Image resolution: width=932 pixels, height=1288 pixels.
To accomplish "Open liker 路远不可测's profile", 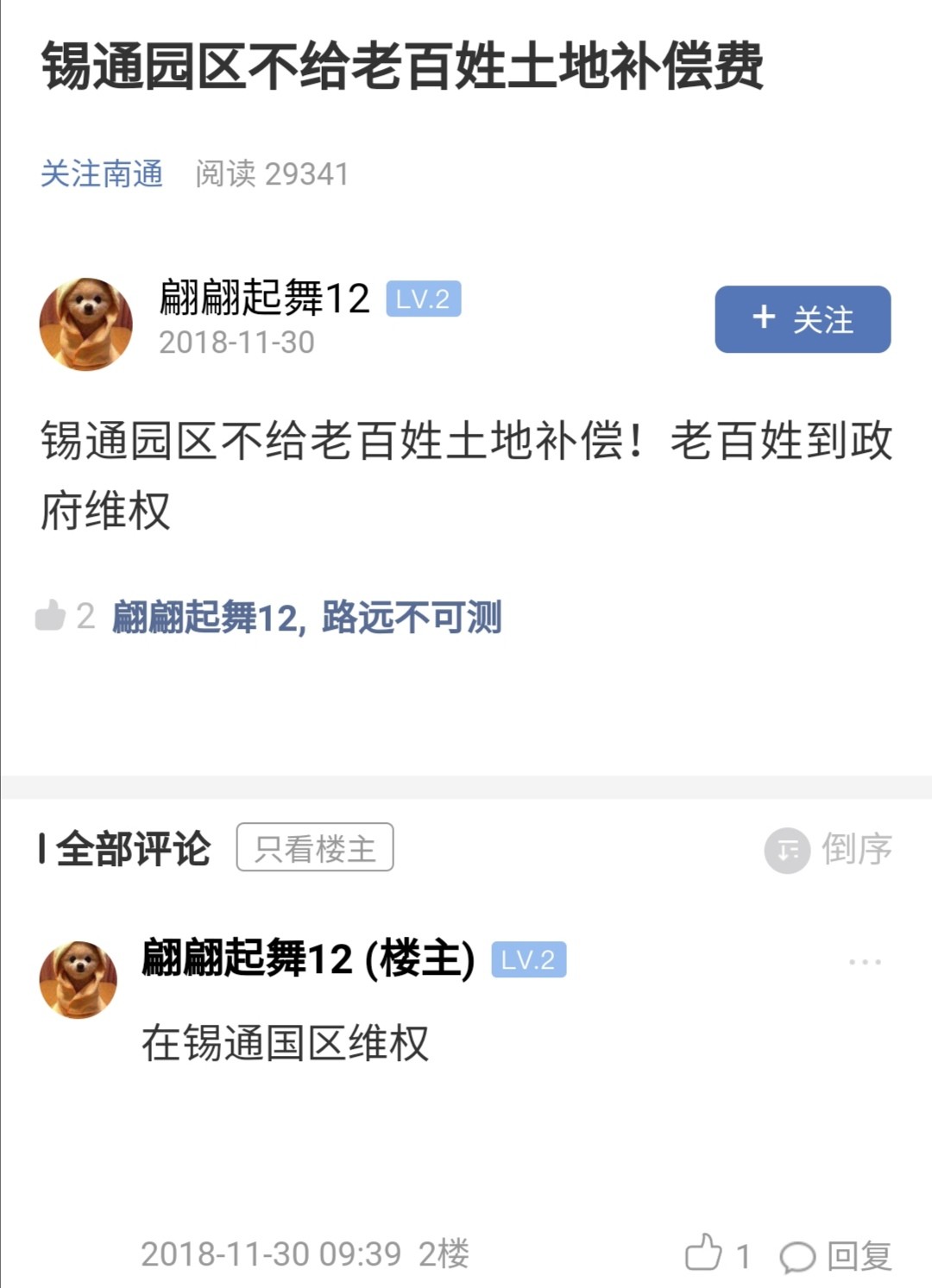I will click(412, 618).
